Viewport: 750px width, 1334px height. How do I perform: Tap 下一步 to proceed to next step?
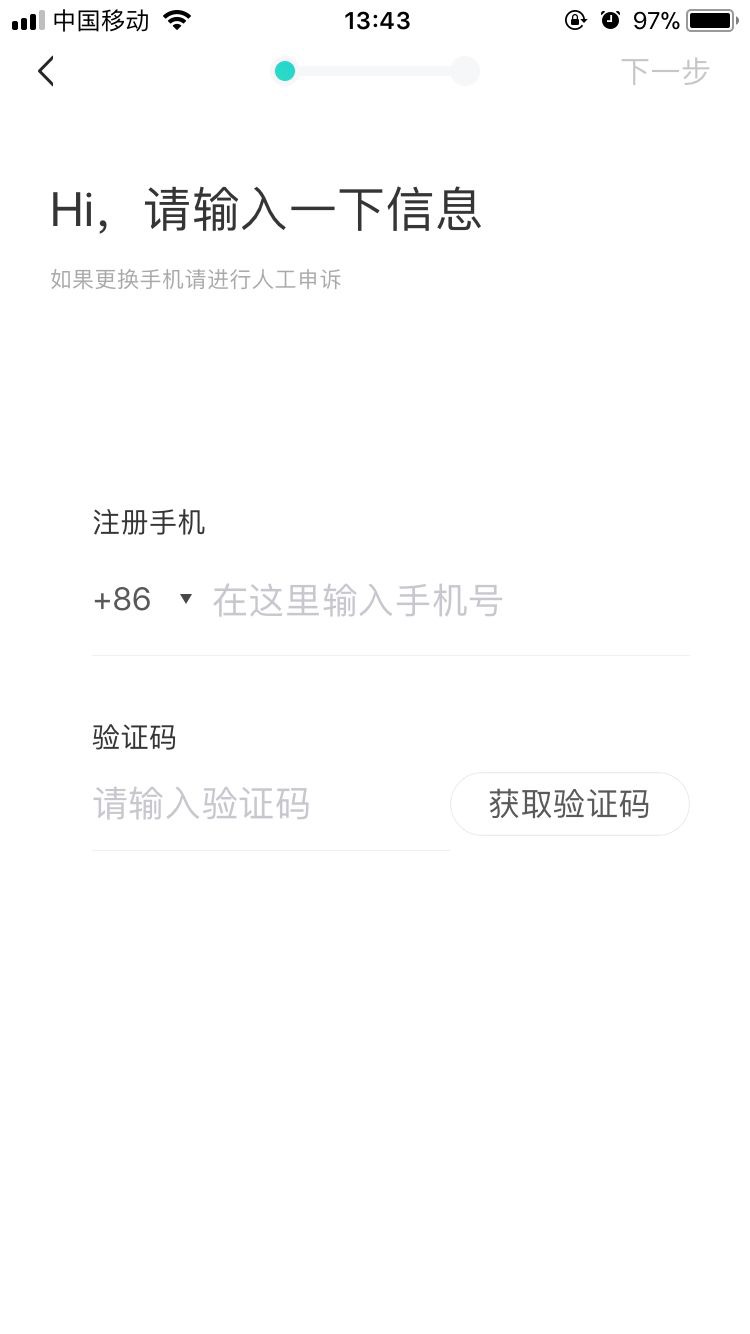point(665,72)
